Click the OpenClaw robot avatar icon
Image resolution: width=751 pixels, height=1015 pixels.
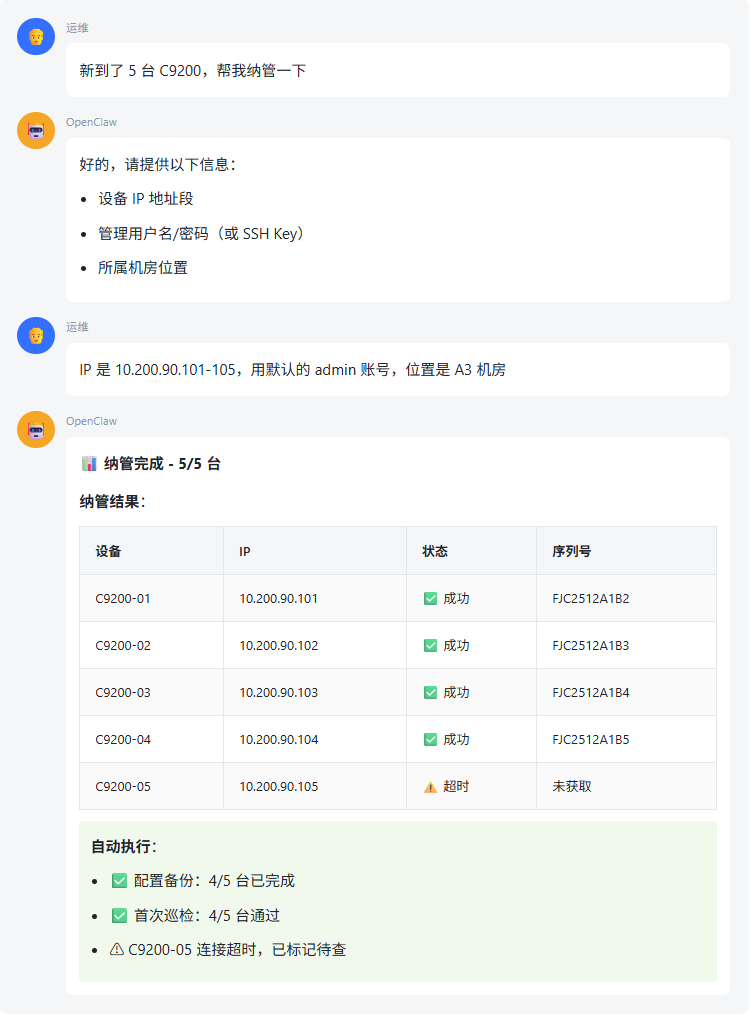pos(36,130)
